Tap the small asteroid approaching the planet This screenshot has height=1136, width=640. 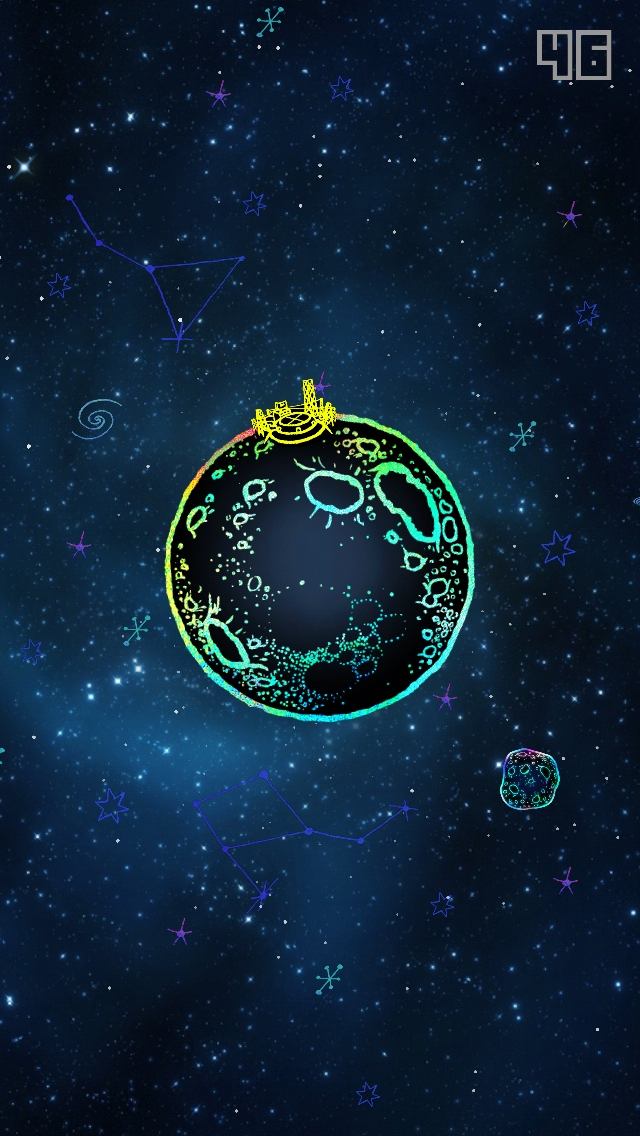coord(529,779)
